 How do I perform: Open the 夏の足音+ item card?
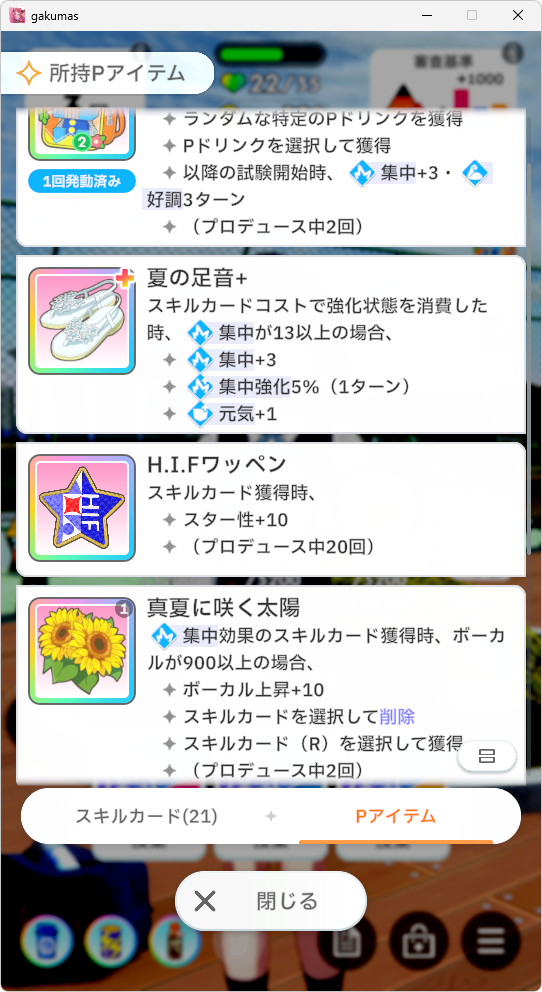coord(271,345)
